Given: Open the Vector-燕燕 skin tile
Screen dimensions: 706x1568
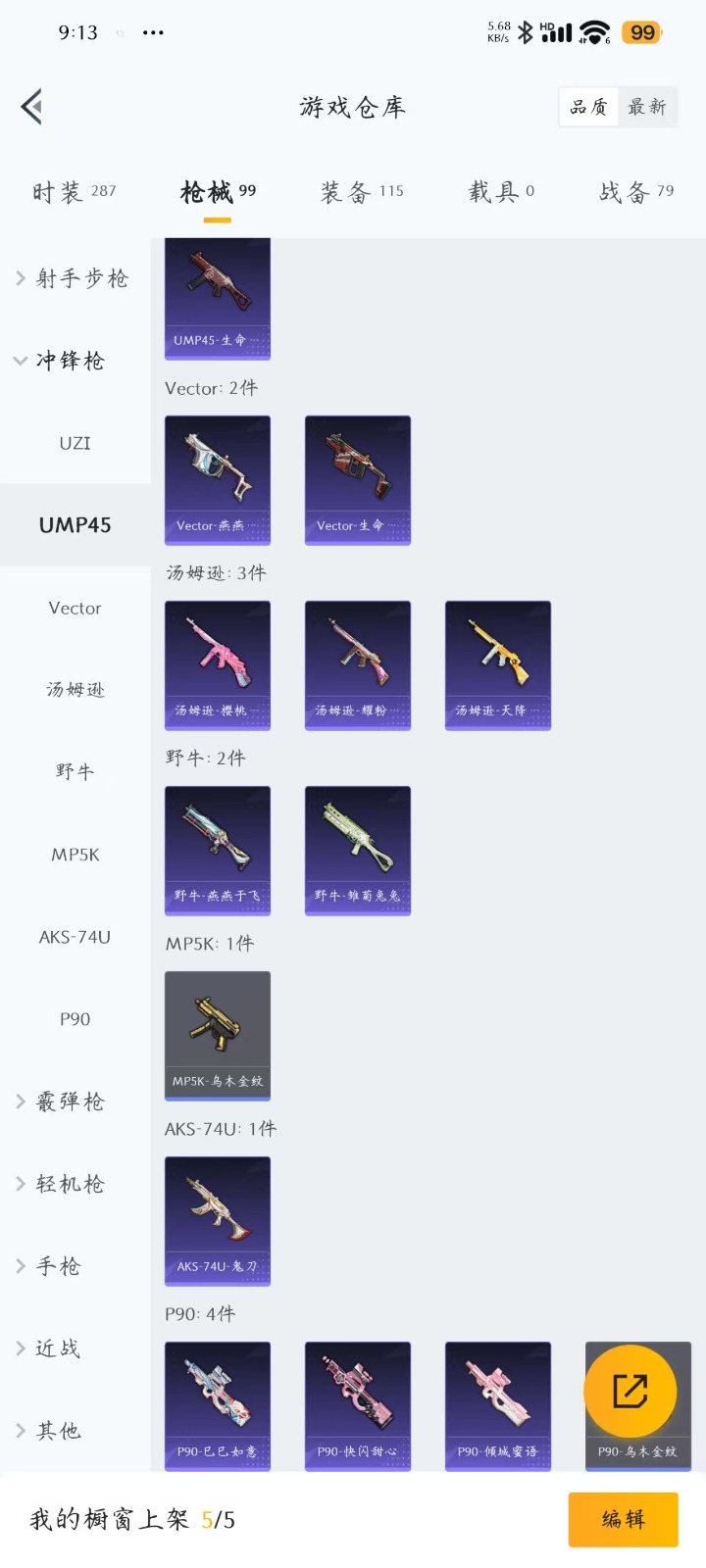Looking at the screenshot, I should point(218,479).
